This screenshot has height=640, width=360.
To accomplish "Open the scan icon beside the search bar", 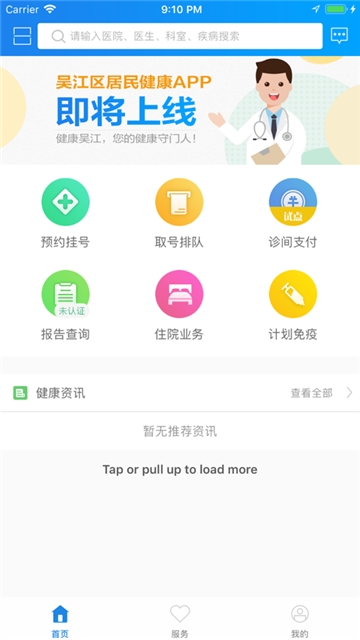I will point(22,36).
